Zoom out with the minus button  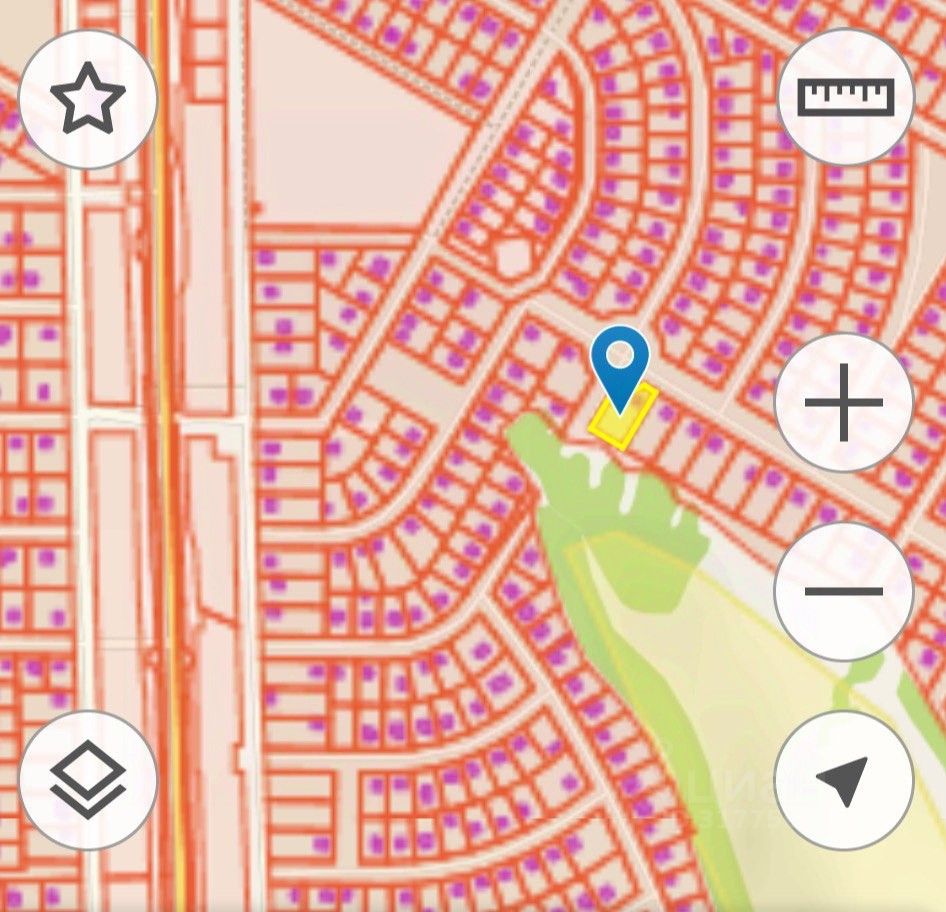pyautogui.click(x=843, y=591)
